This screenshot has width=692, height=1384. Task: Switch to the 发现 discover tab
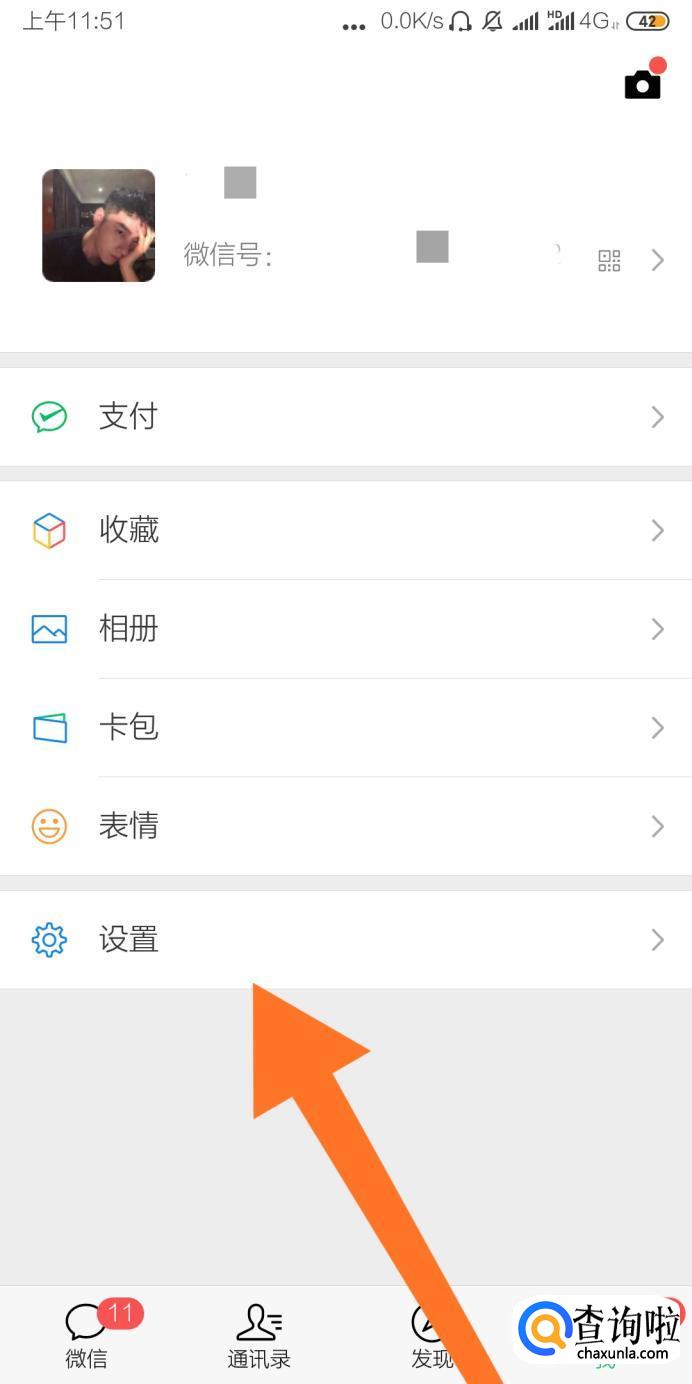432,1336
